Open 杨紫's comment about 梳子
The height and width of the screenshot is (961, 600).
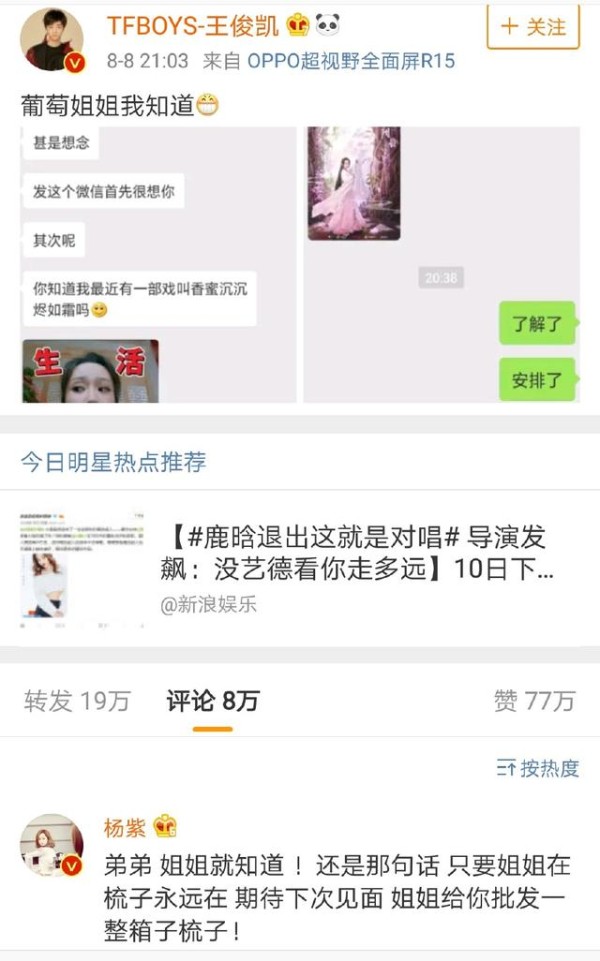pyautogui.click(x=337, y=898)
